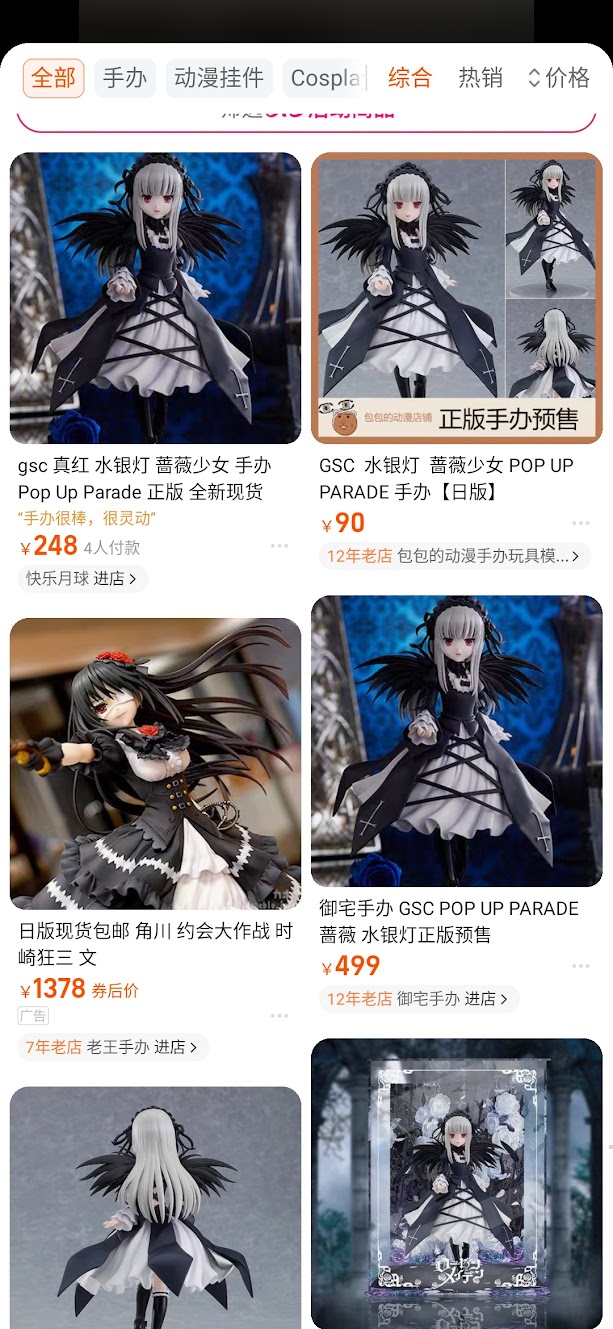Open the 时崎狂三 figure listing priced ¥1378
The width and height of the screenshot is (613, 1329).
(x=155, y=764)
